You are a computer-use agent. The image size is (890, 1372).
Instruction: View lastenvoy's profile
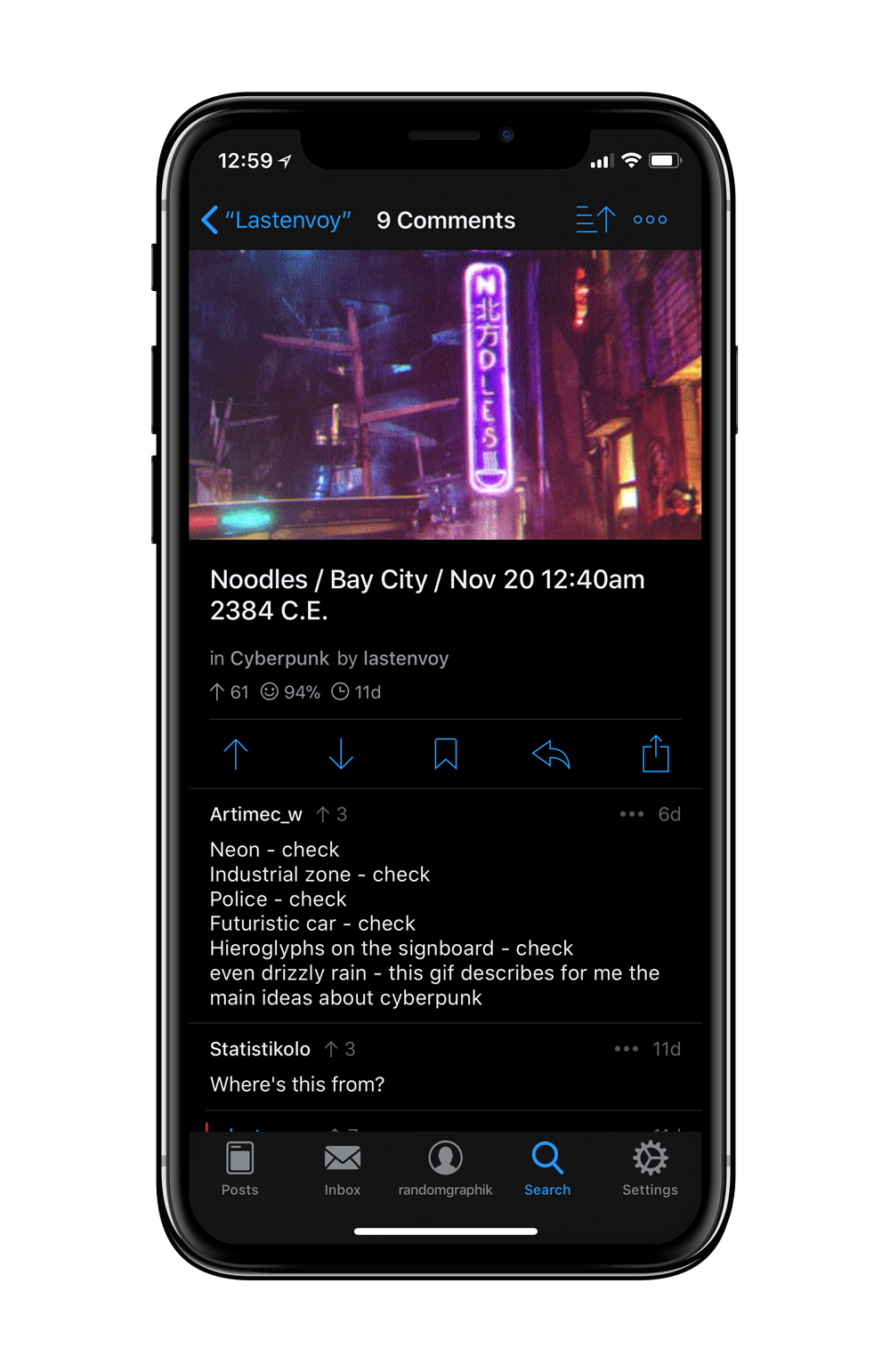[406, 658]
